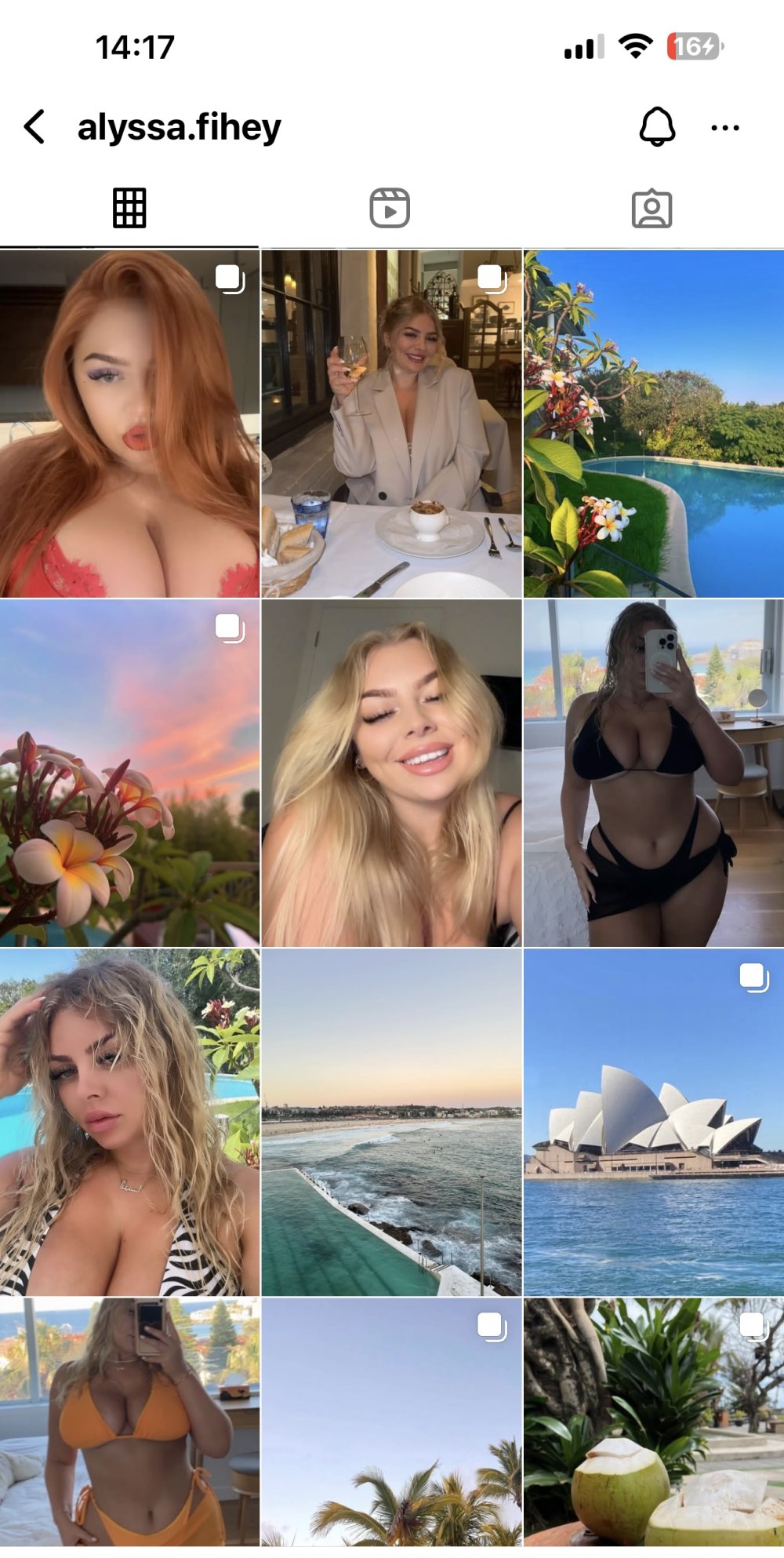This screenshot has height=1558, width=784.
Task: Open the three-dot overflow menu
Action: pos(724,127)
